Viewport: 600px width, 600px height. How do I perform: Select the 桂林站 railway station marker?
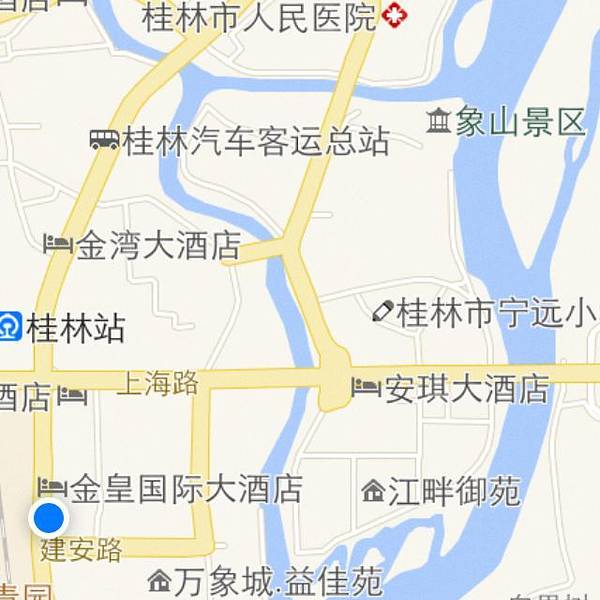[x=10, y=327]
